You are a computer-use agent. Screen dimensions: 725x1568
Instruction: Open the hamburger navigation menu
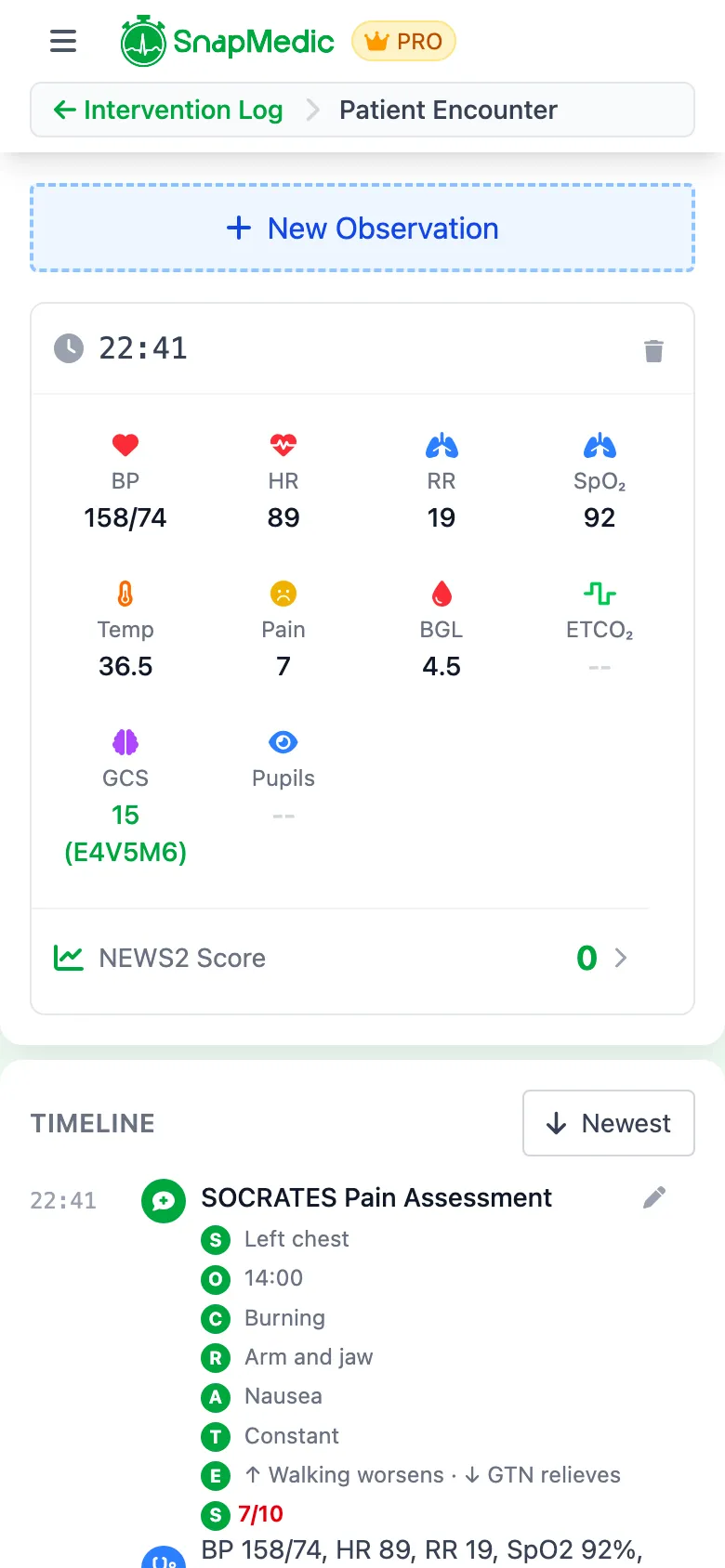pos(62,41)
